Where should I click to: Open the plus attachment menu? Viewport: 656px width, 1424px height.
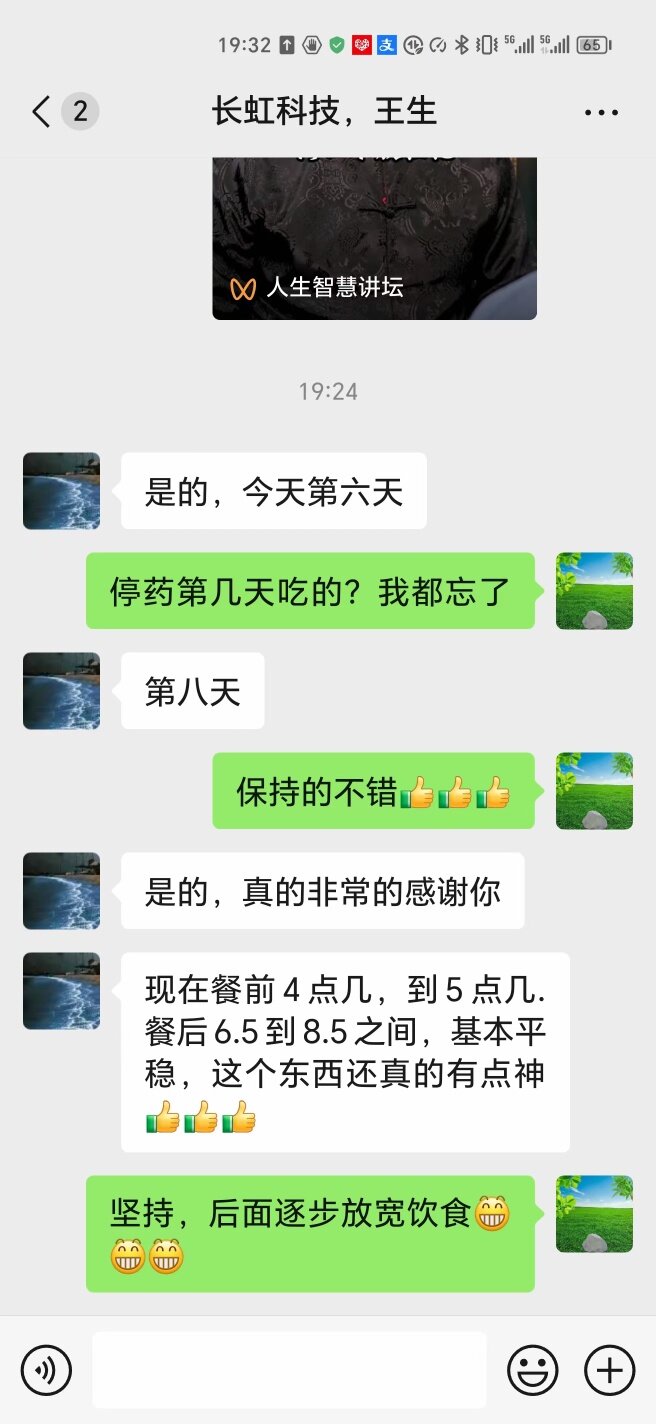[x=609, y=1369]
